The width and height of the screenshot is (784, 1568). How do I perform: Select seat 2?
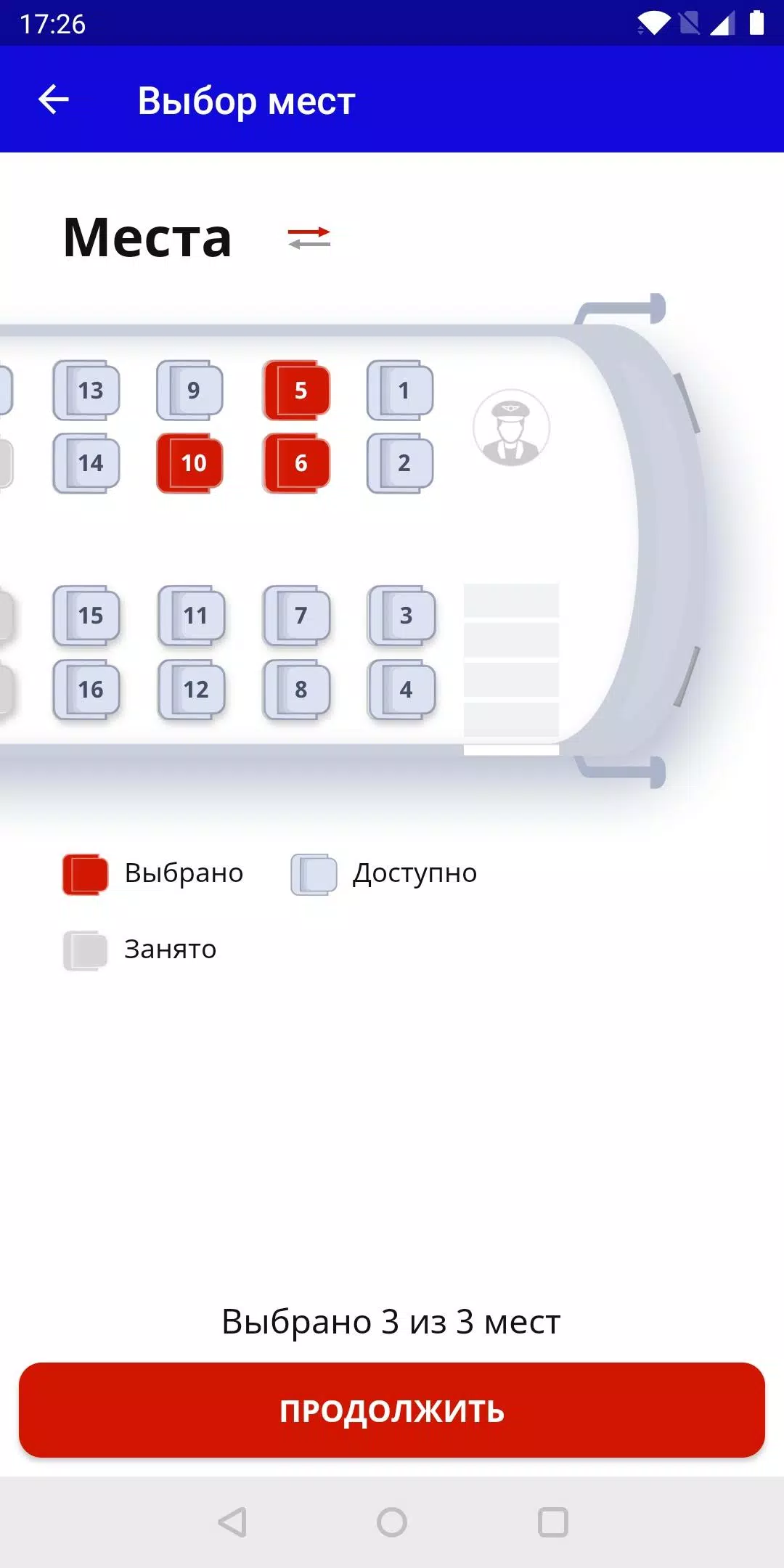(x=401, y=463)
